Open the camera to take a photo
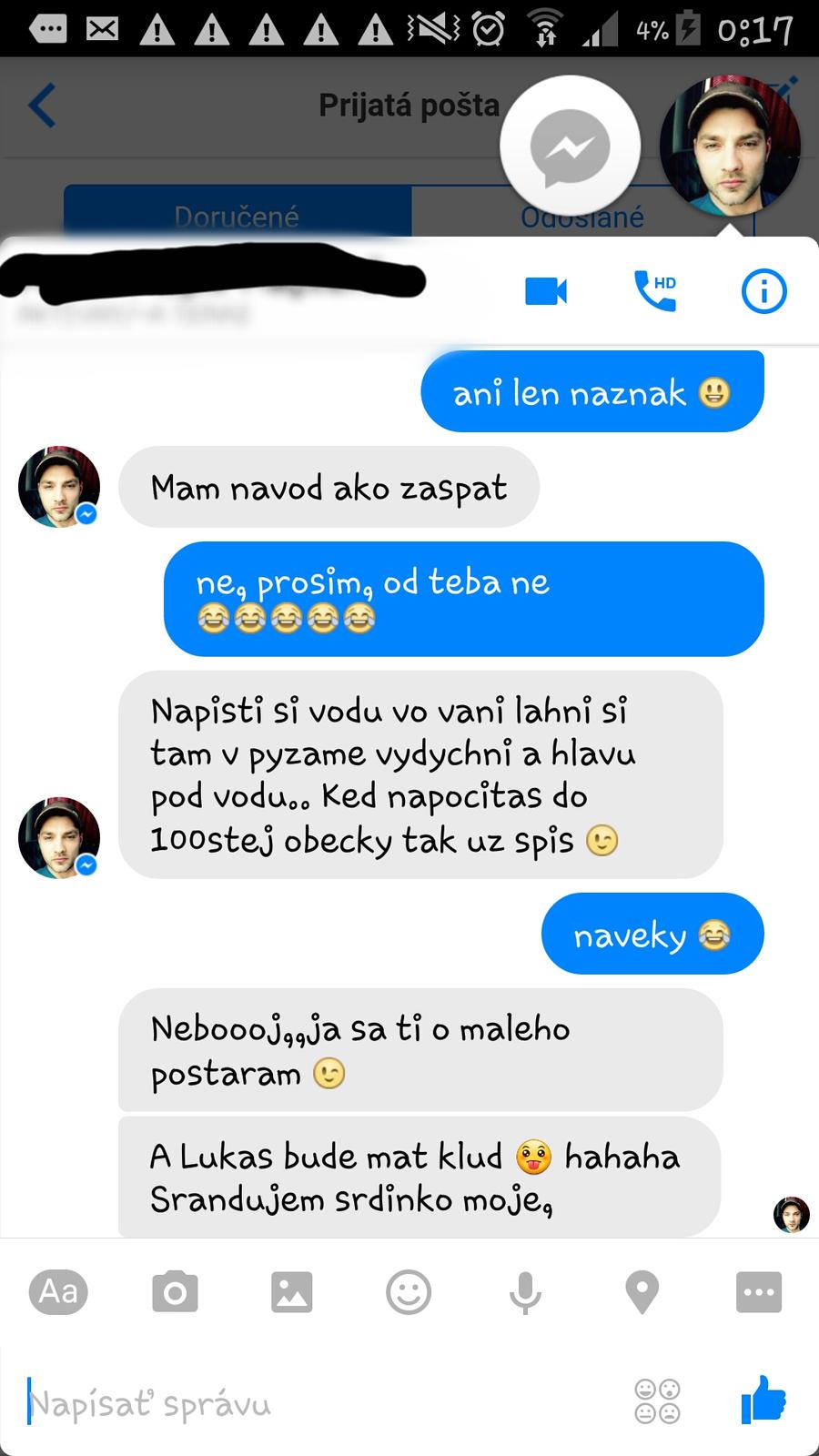Viewport: 819px width, 1456px height. 175,1291
